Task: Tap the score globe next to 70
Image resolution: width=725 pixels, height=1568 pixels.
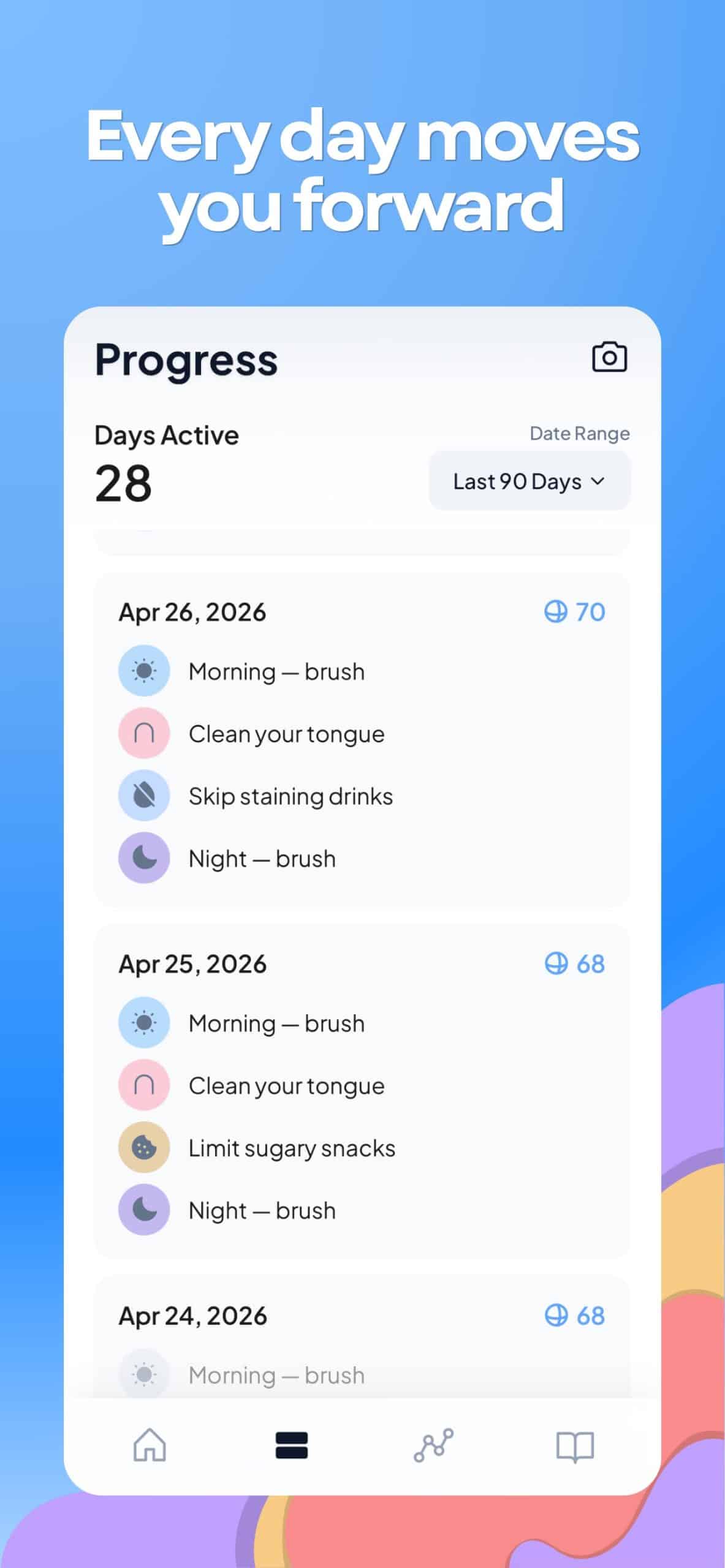Action: (556, 612)
